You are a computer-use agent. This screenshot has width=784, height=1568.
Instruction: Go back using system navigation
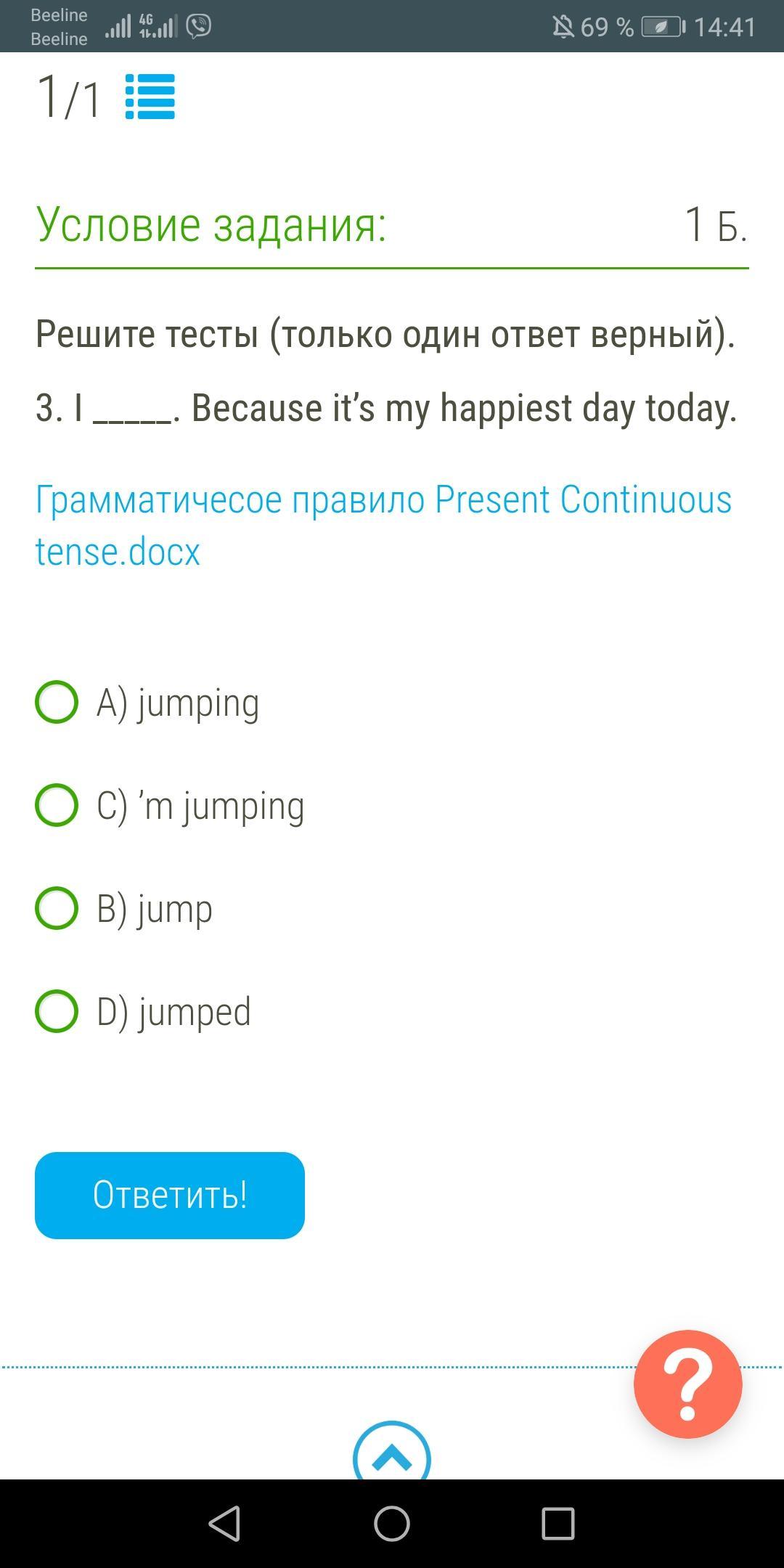pyautogui.click(x=224, y=1523)
